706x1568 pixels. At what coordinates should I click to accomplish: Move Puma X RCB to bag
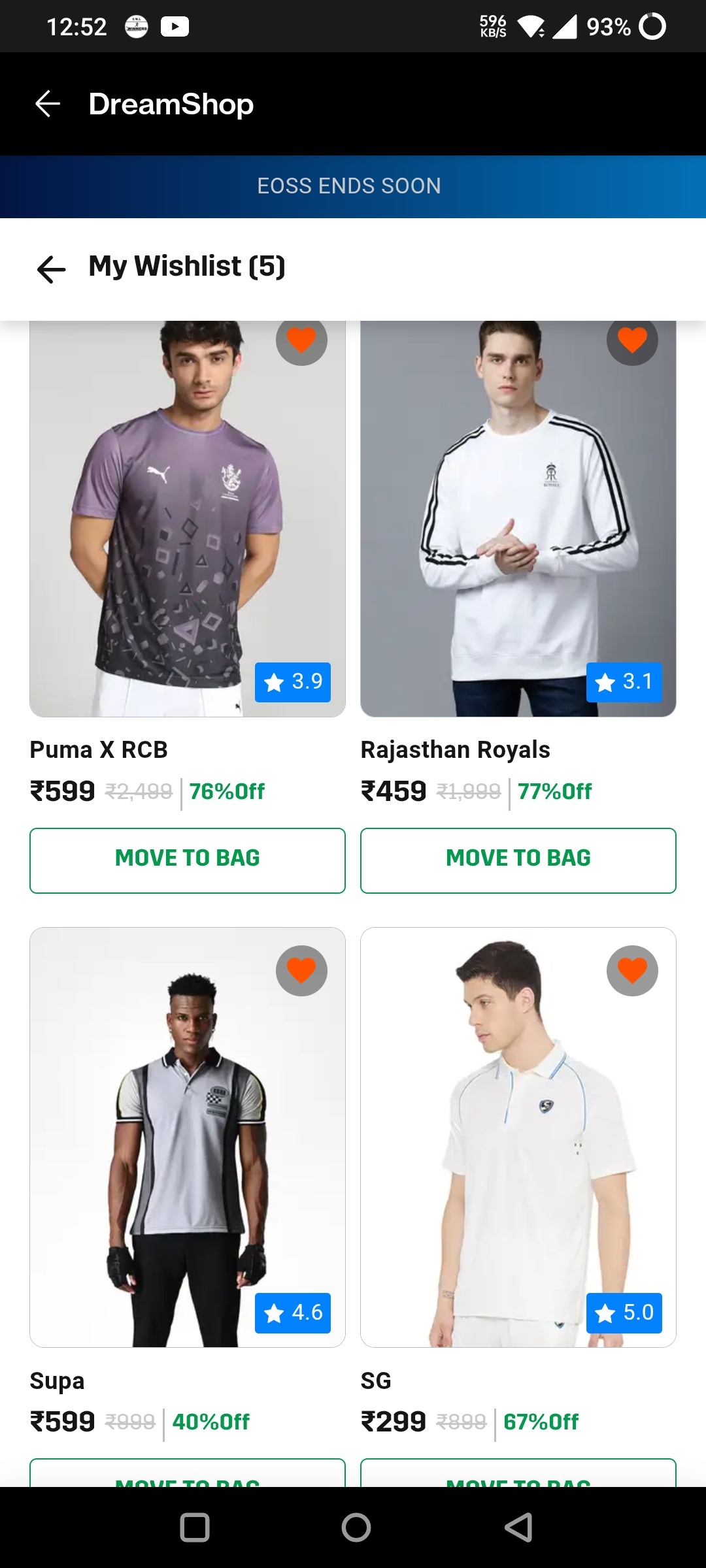pos(188,860)
